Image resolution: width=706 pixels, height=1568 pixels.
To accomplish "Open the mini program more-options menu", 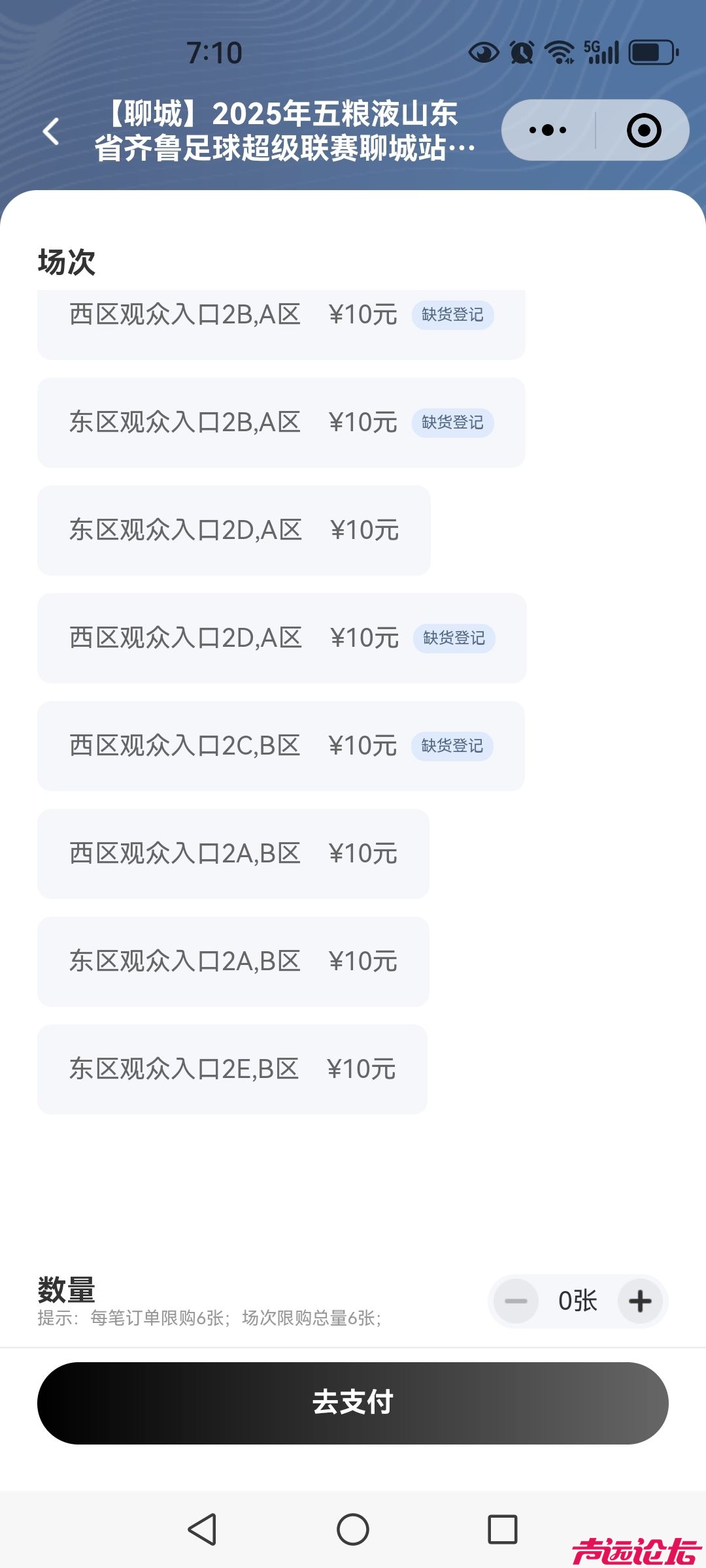I will (x=548, y=130).
